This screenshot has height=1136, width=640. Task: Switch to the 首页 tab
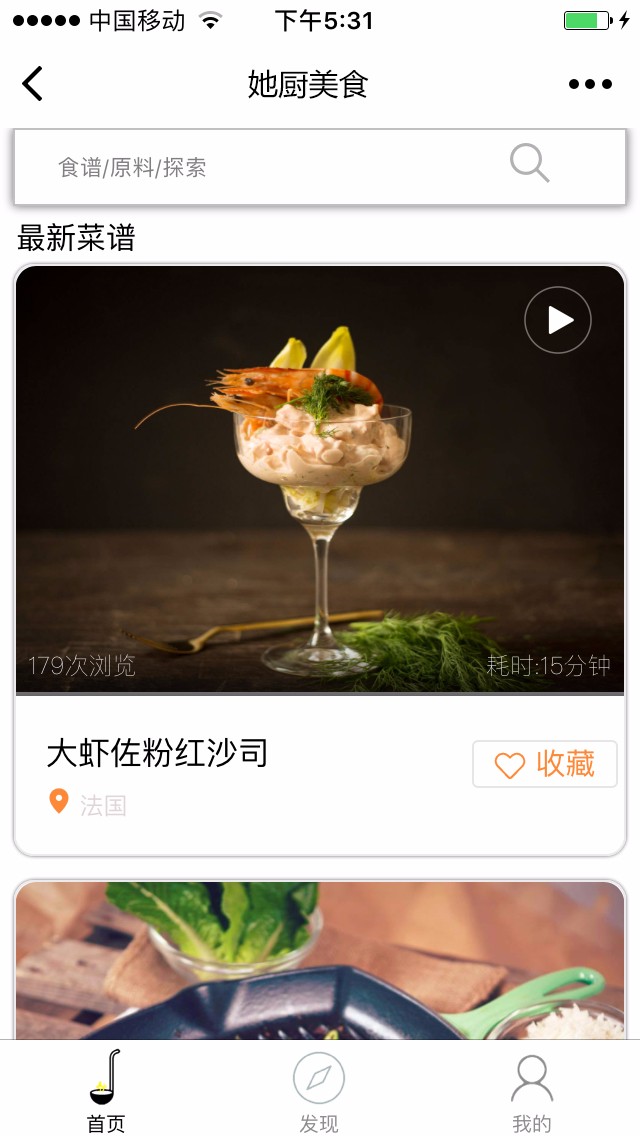click(106, 1090)
